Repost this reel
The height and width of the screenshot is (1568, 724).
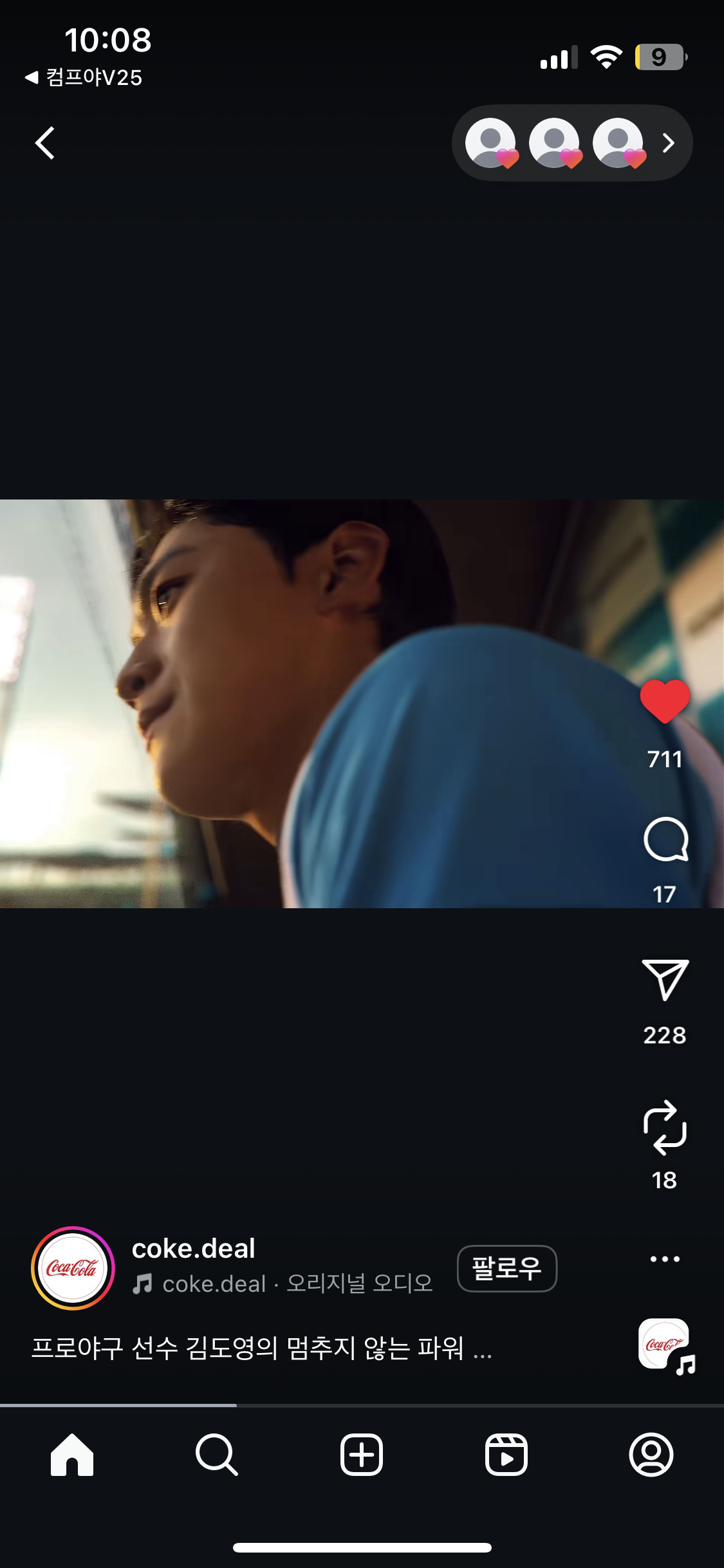tap(665, 1127)
